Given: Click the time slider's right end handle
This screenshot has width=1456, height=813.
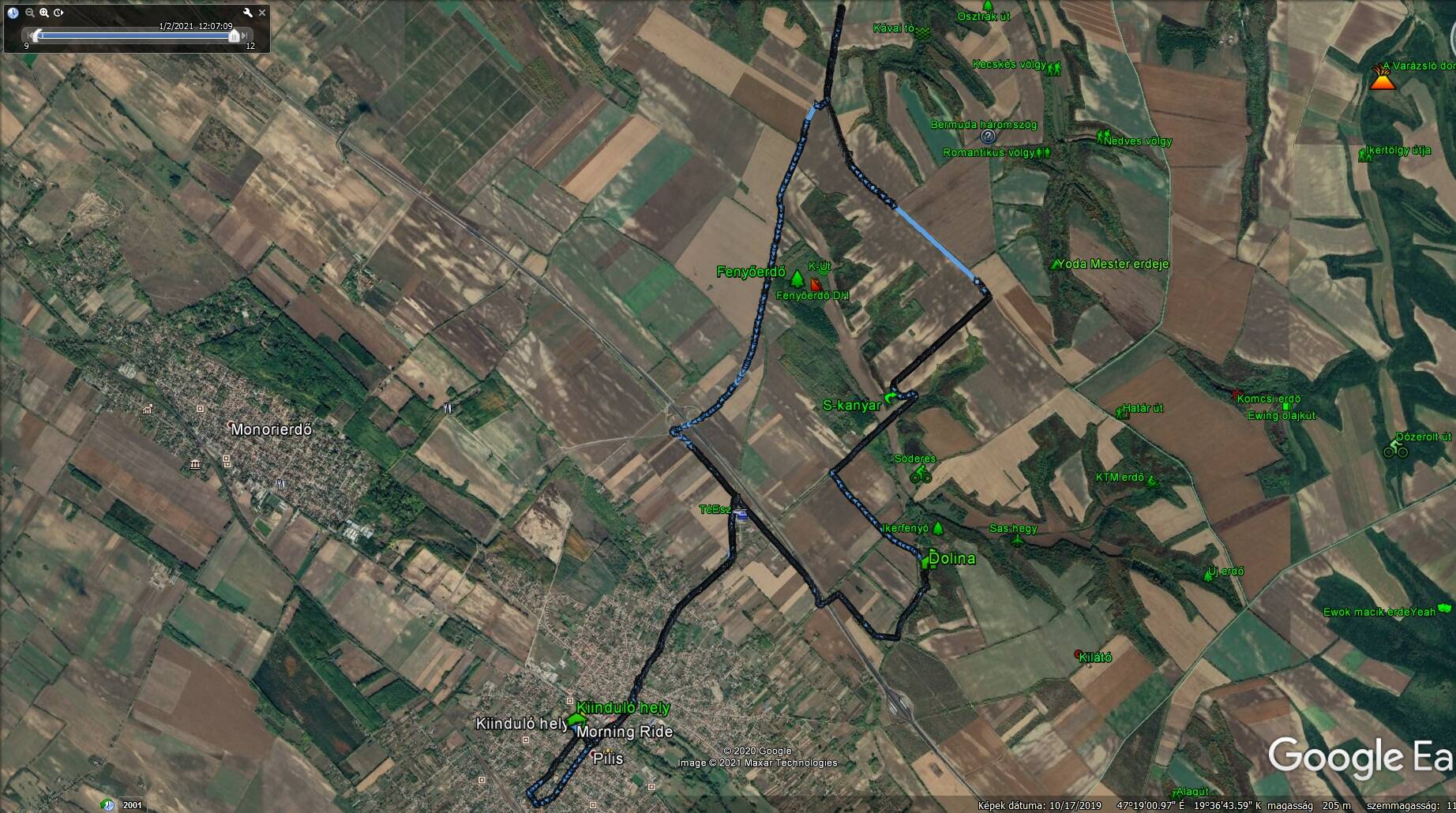Looking at the screenshot, I should (x=234, y=36).
